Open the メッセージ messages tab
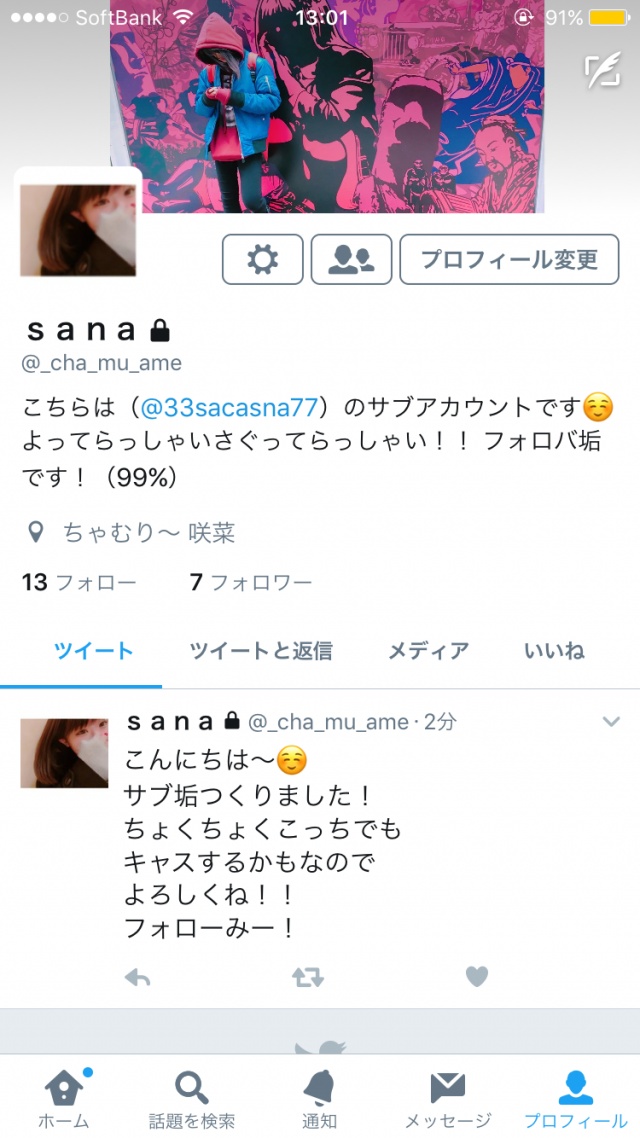This screenshot has height=1138, width=640. [x=447, y=1096]
